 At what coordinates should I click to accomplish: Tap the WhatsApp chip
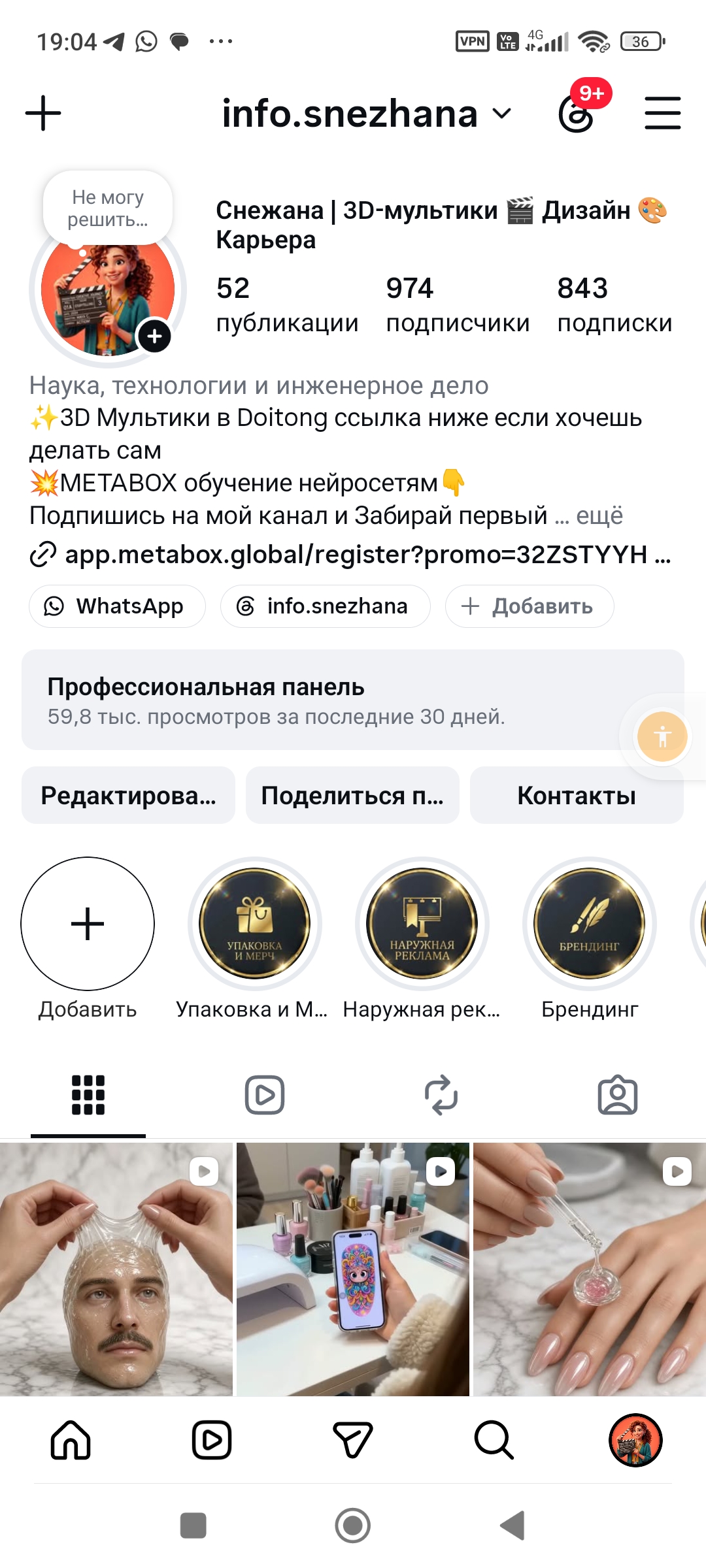pos(117,606)
